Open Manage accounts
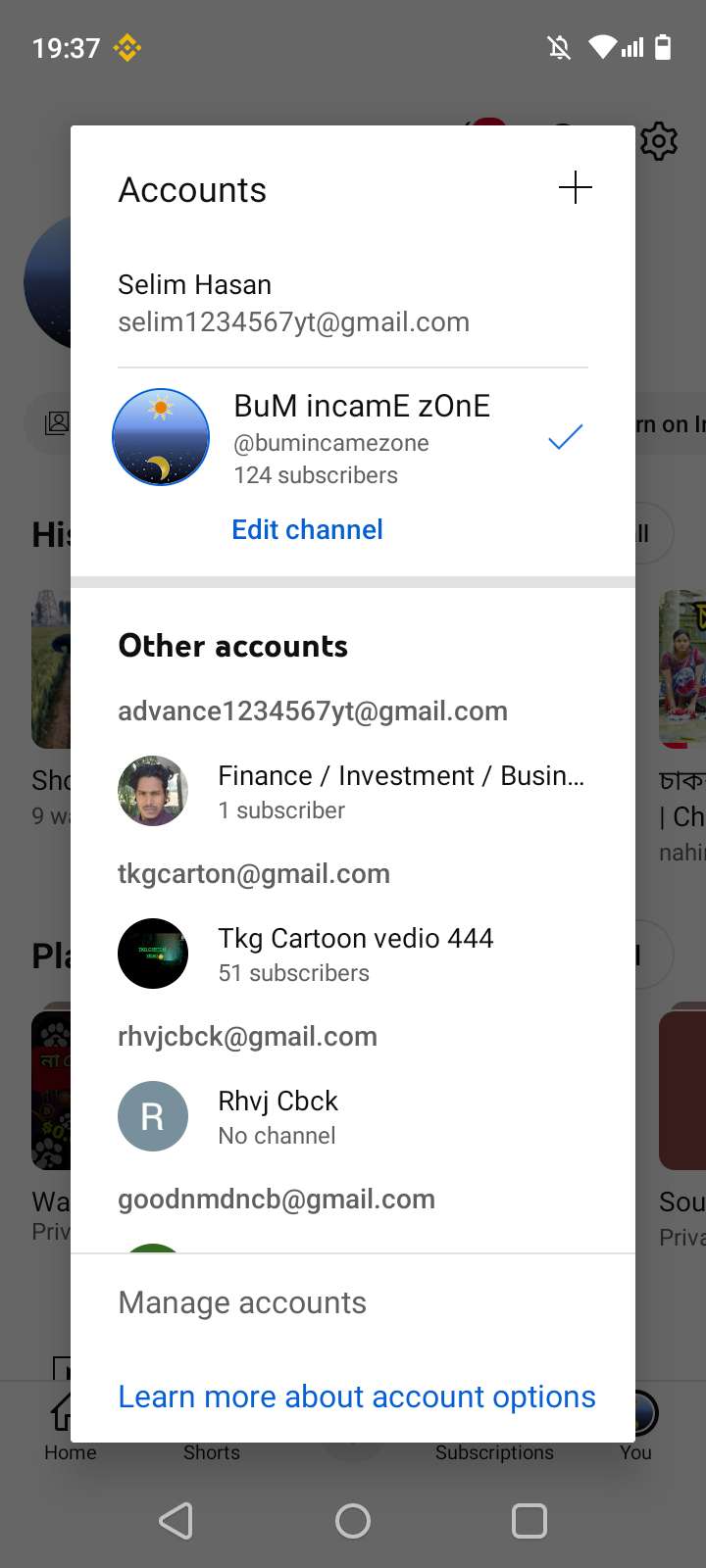 coord(242,1302)
